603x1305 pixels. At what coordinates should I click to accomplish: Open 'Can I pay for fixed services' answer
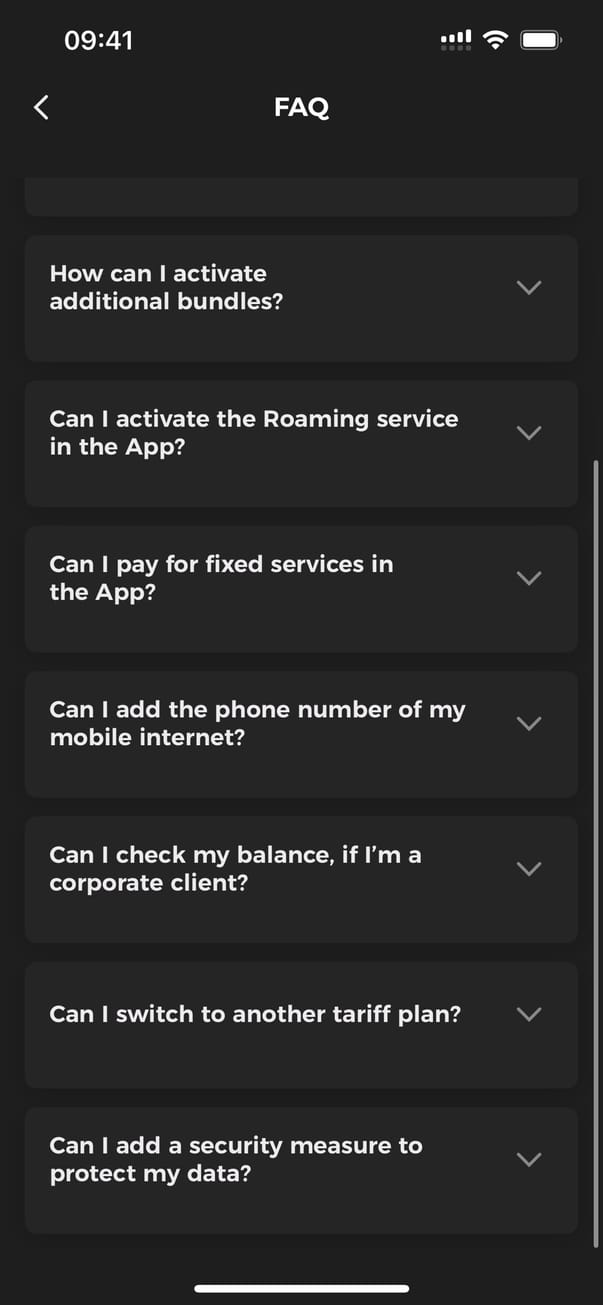pyautogui.click(x=528, y=578)
